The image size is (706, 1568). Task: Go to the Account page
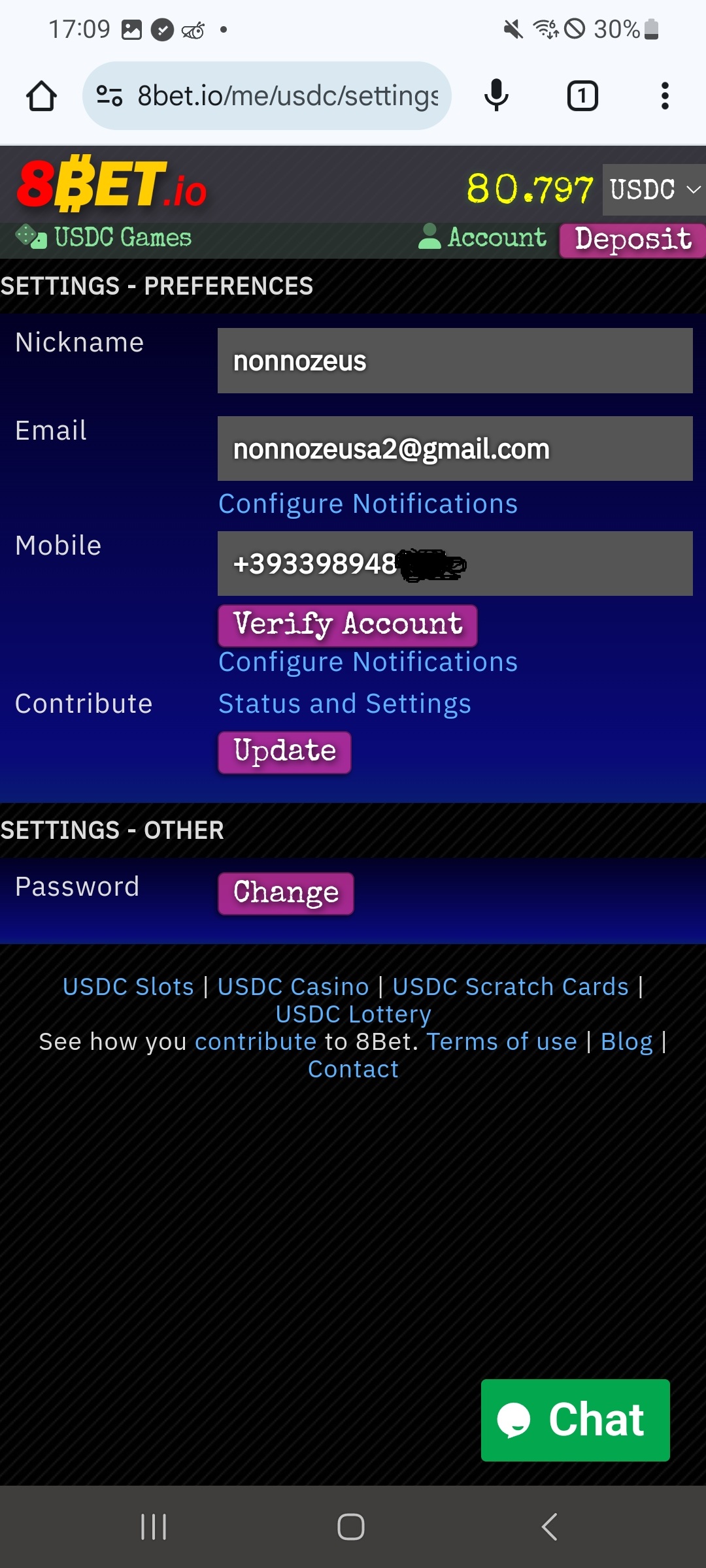[482, 237]
